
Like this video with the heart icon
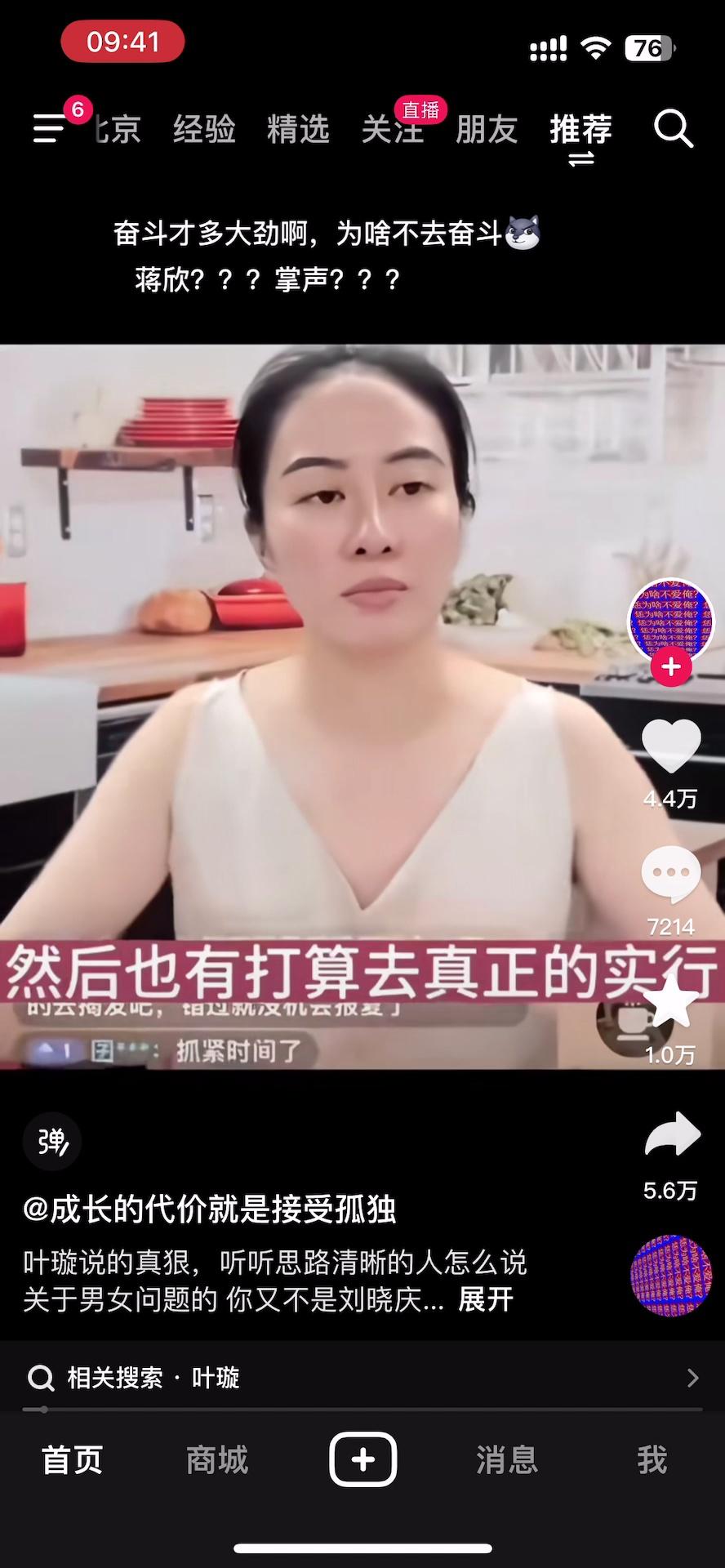coord(671,746)
